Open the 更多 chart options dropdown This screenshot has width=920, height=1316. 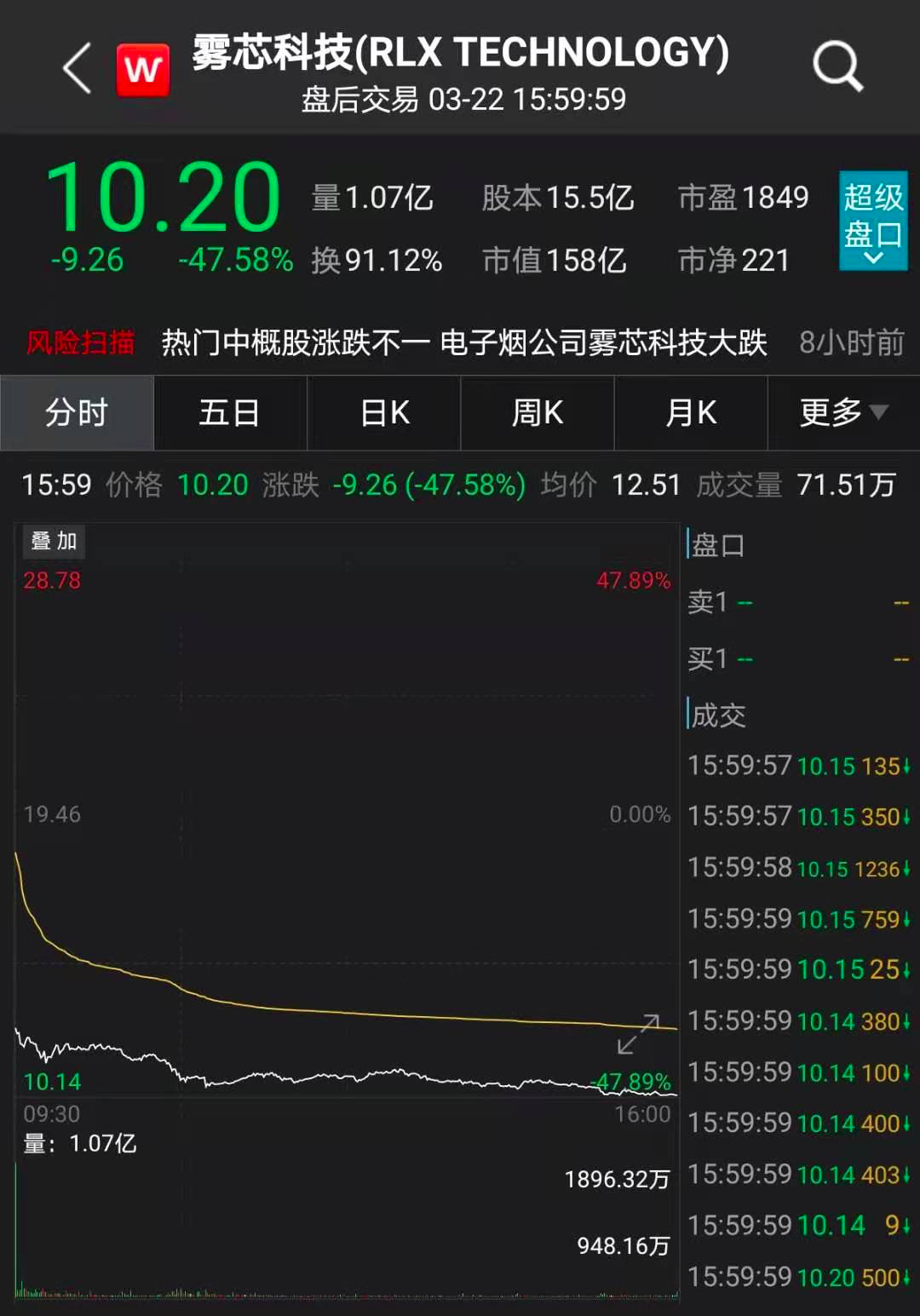pos(843,413)
